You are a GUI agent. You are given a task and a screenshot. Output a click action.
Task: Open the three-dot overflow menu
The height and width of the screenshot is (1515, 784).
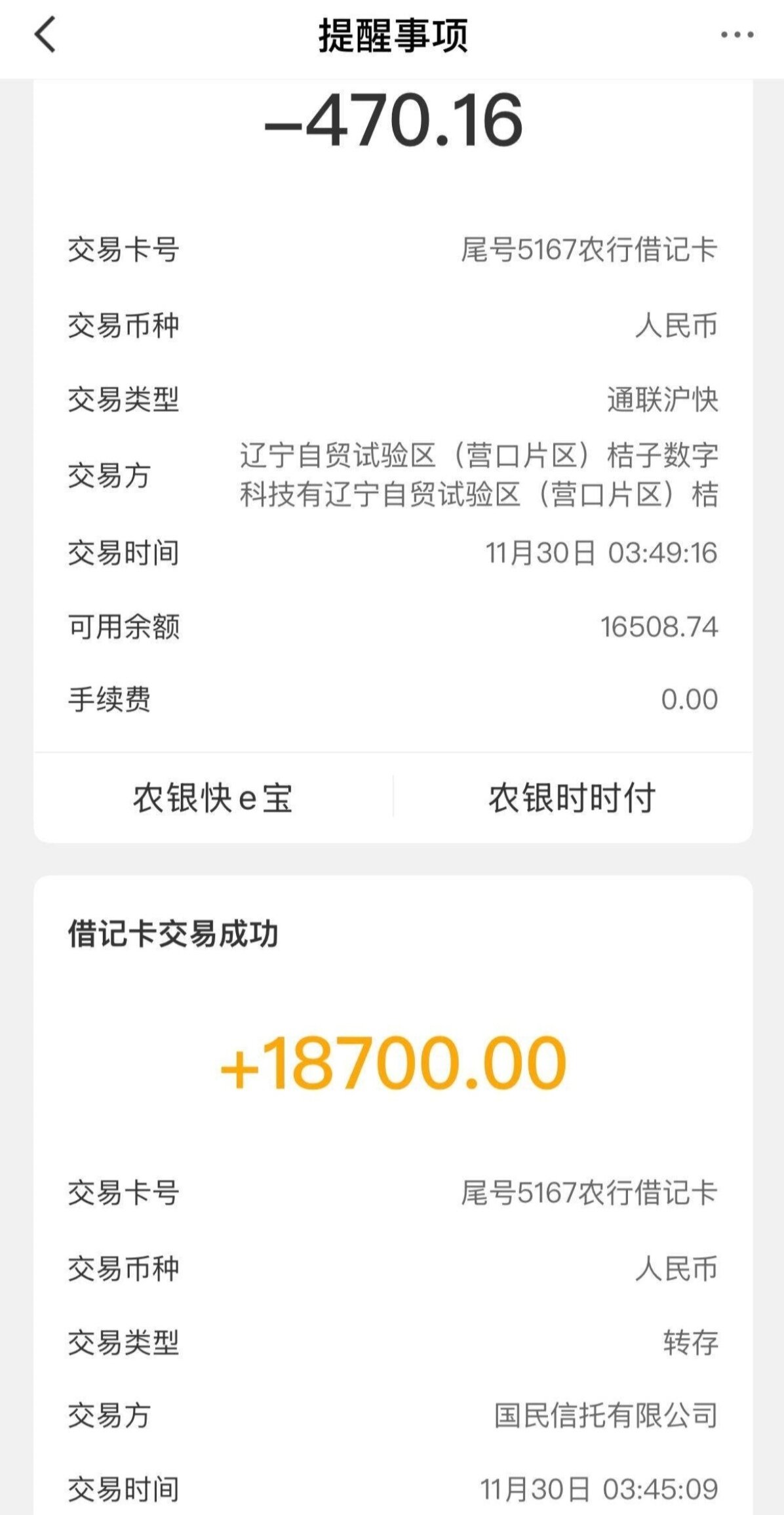[737, 35]
